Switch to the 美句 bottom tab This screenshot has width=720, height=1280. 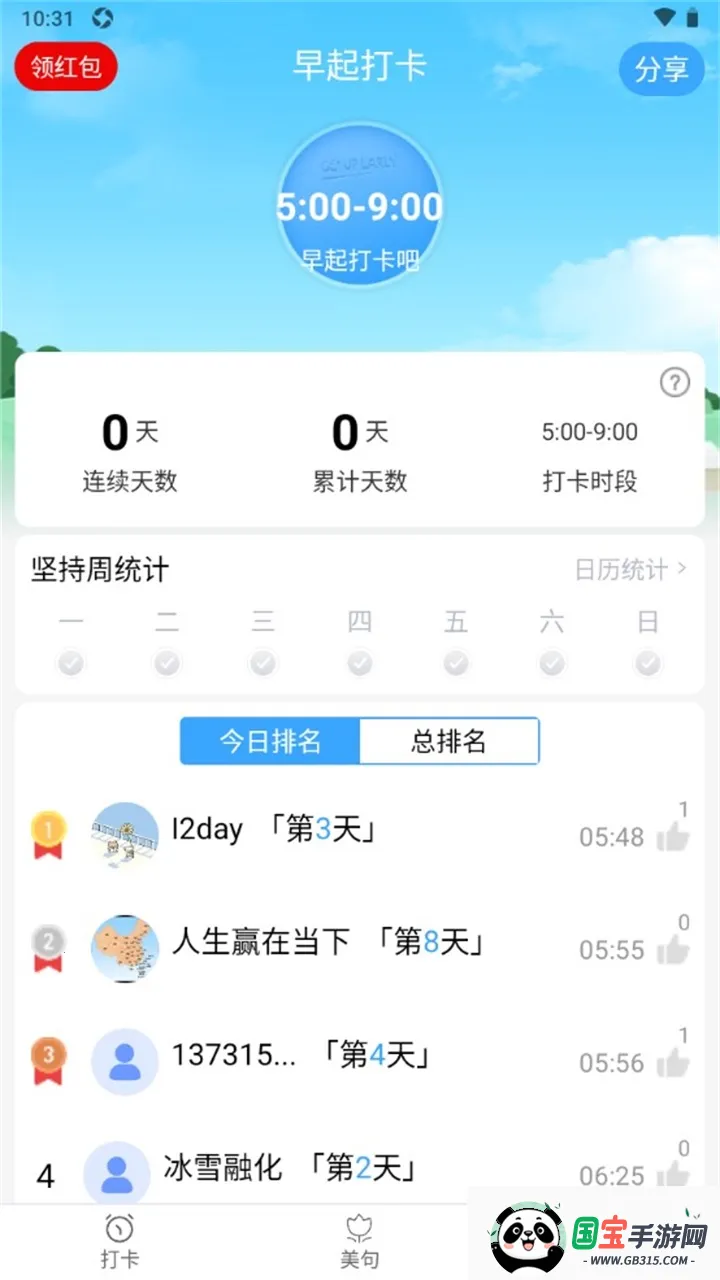pyautogui.click(x=359, y=1241)
